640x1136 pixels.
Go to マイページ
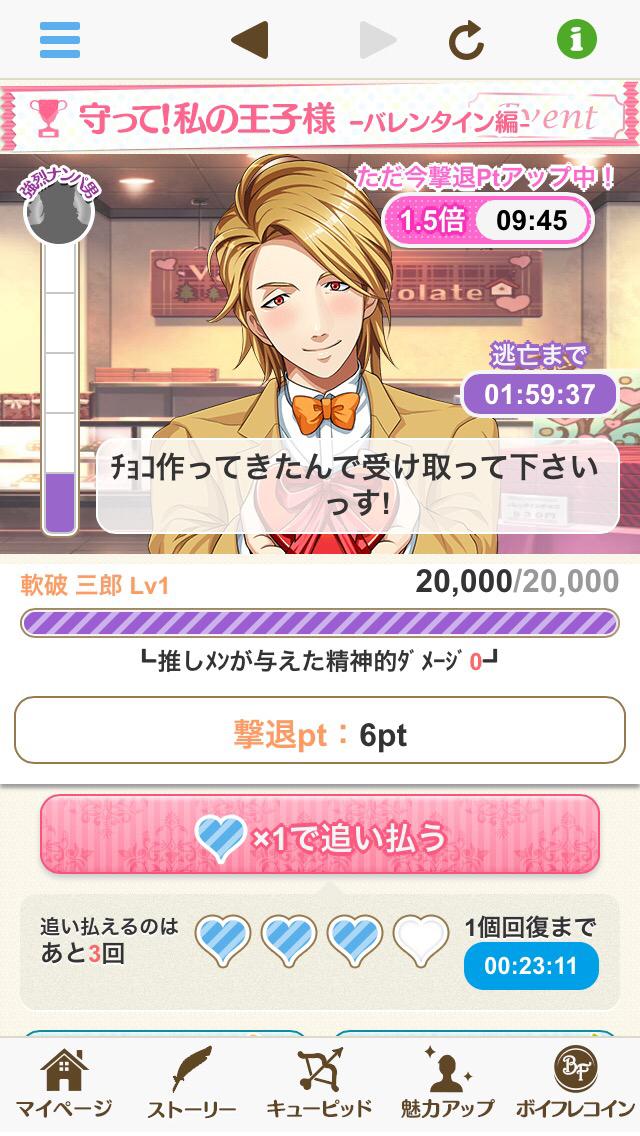63,1085
